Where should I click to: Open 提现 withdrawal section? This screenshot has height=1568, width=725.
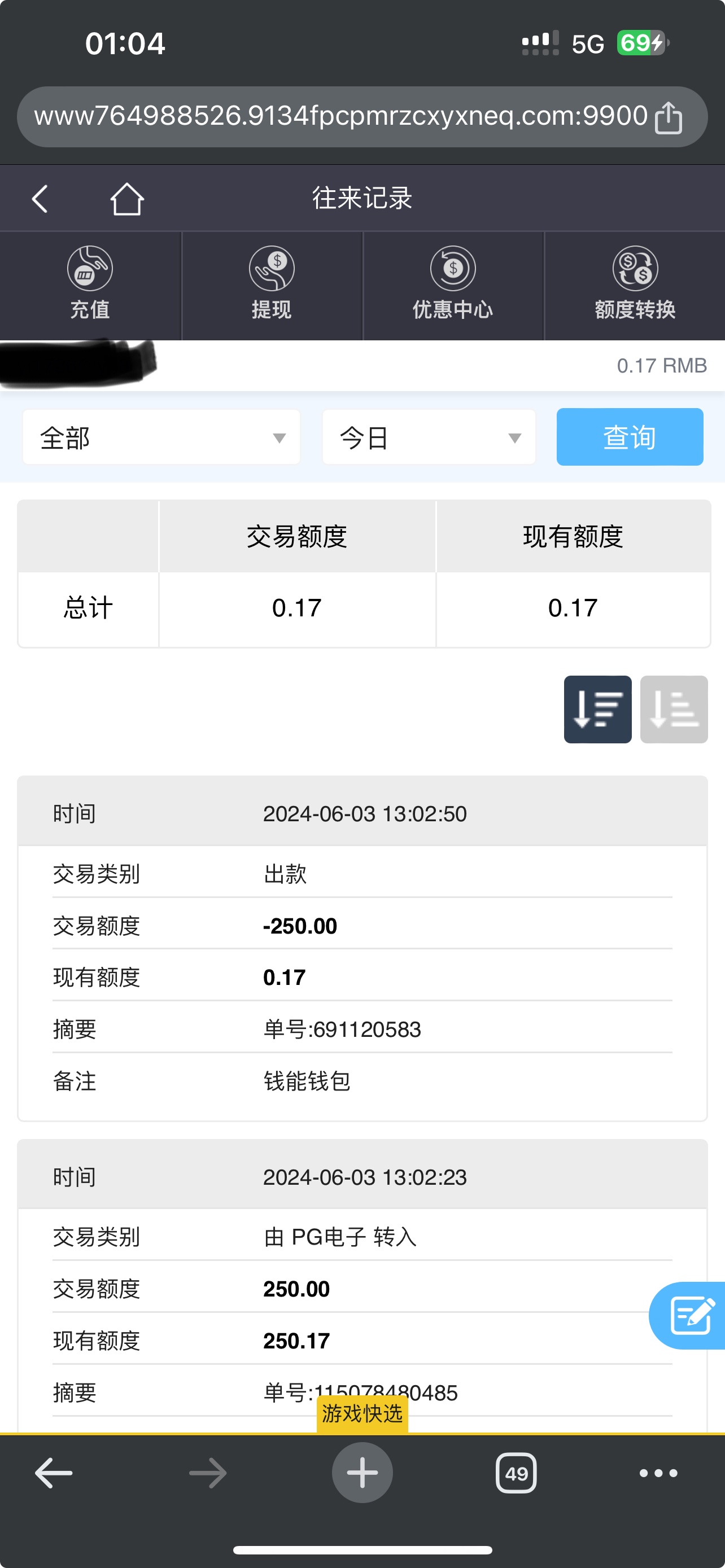(x=272, y=284)
